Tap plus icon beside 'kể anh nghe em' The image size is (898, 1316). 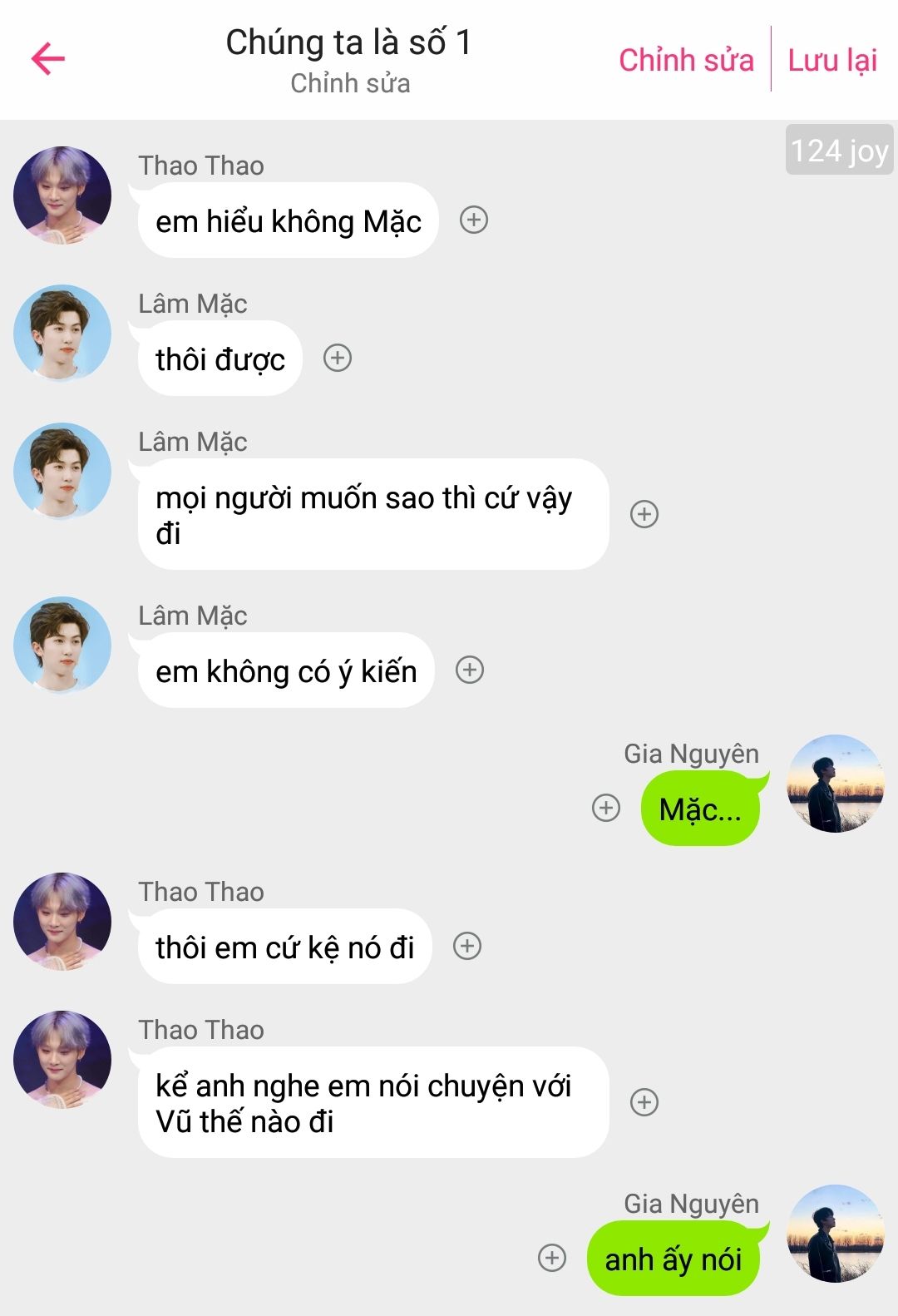(644, 1102)
